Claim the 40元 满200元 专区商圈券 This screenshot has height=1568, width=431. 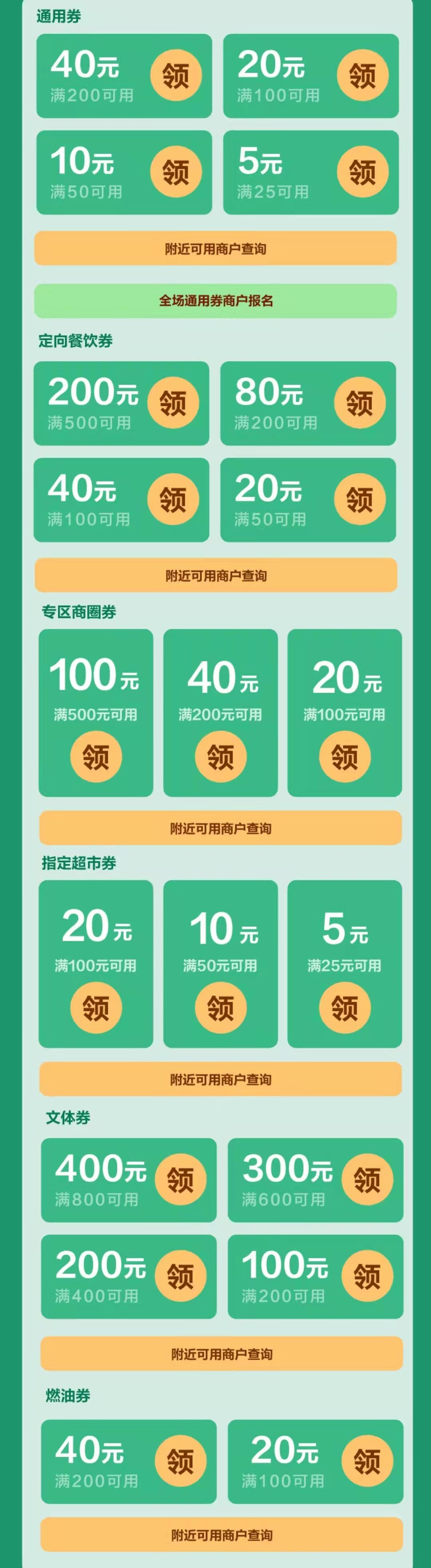point(220,756)
